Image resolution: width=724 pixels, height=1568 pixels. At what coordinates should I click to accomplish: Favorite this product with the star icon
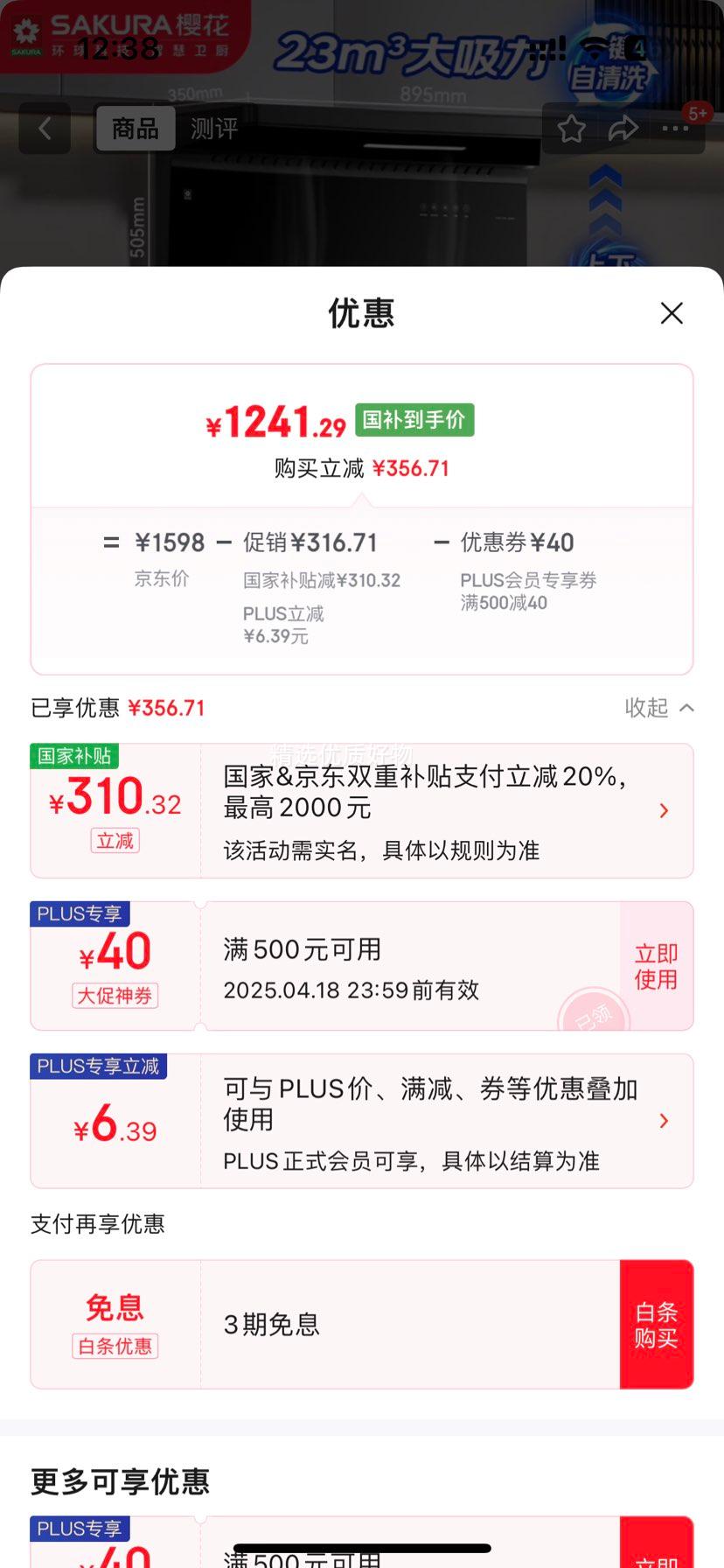[x=572, y=128]
